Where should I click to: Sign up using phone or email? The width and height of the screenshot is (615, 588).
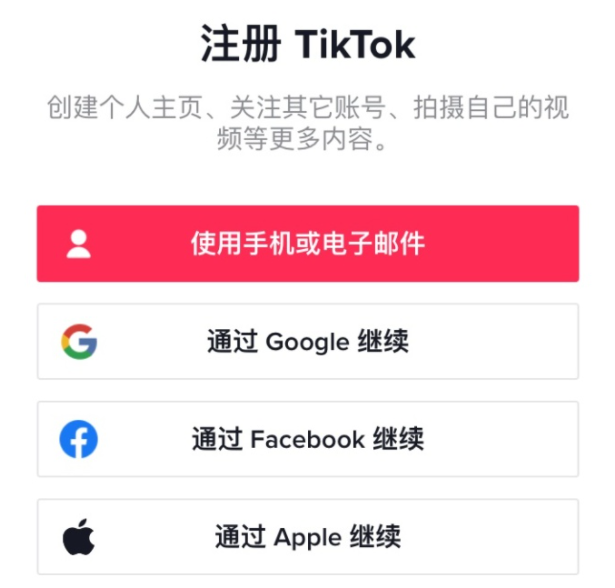[x=308, y=243]
